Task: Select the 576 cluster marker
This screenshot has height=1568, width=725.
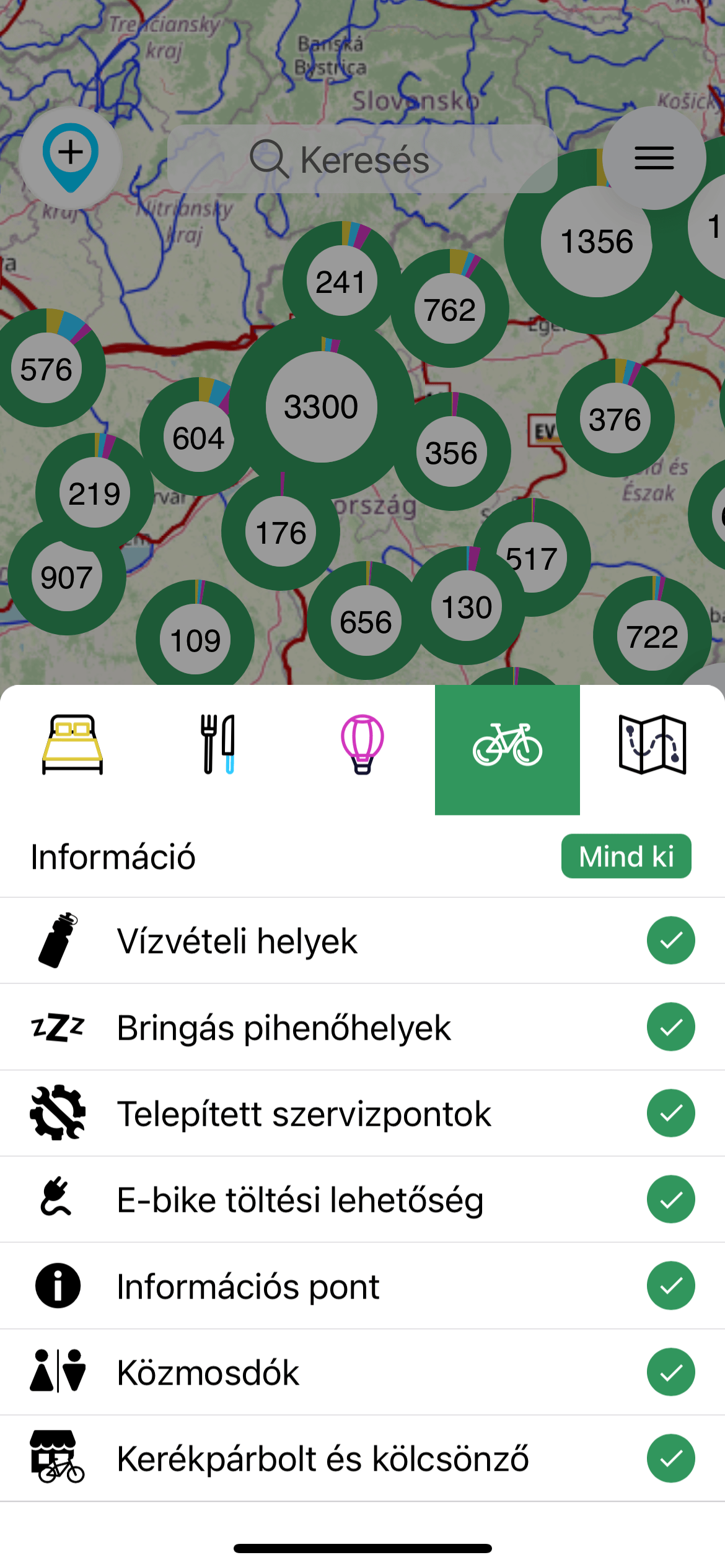Action: click(46, 368)
